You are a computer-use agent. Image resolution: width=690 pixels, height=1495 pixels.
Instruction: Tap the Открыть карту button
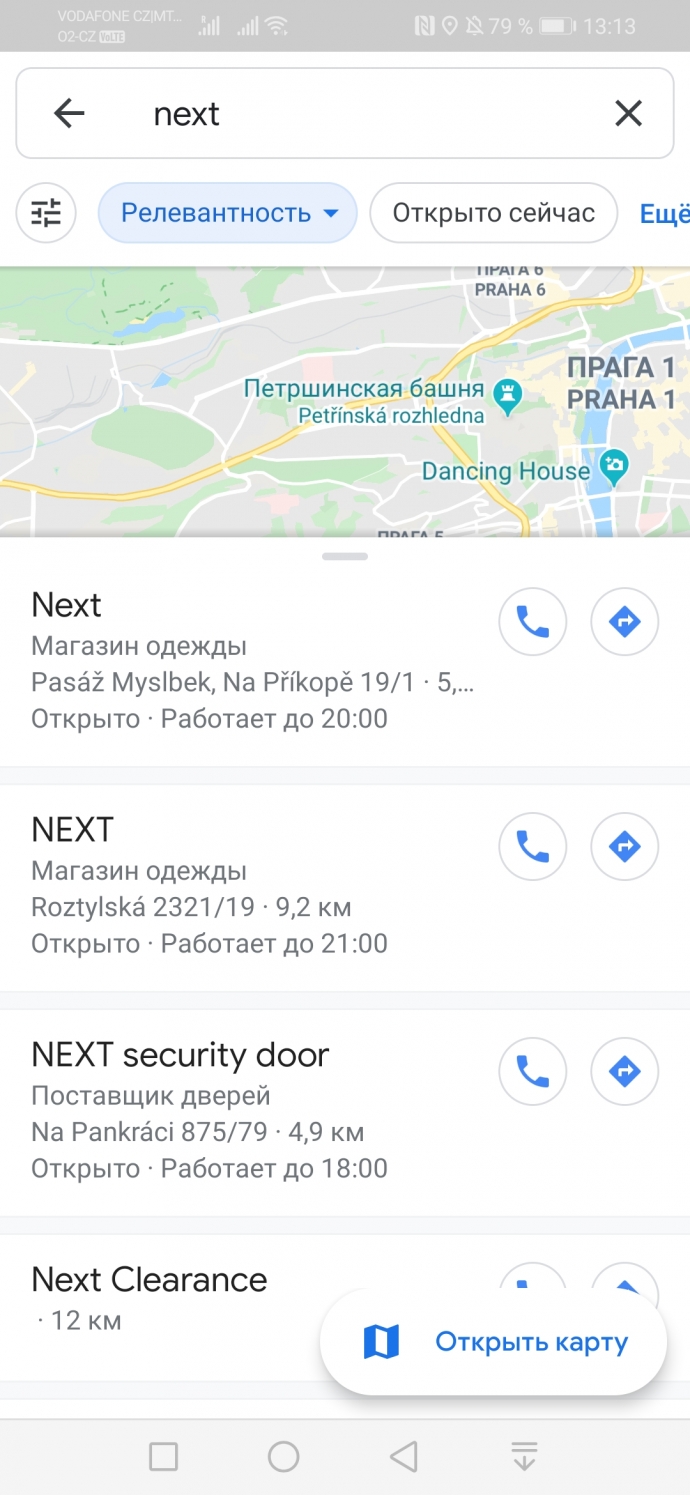pos(493,1342)
